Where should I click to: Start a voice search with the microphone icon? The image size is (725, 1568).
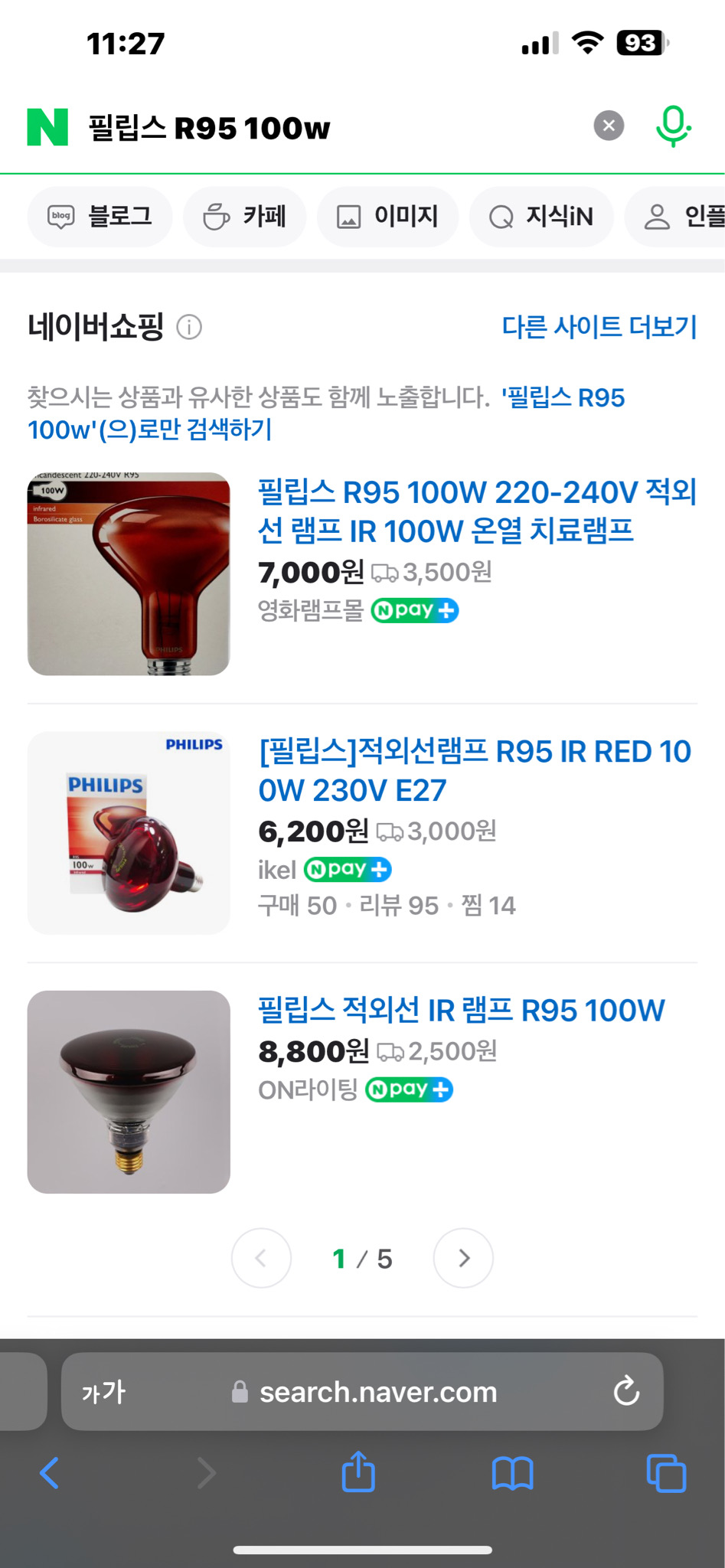671,126
